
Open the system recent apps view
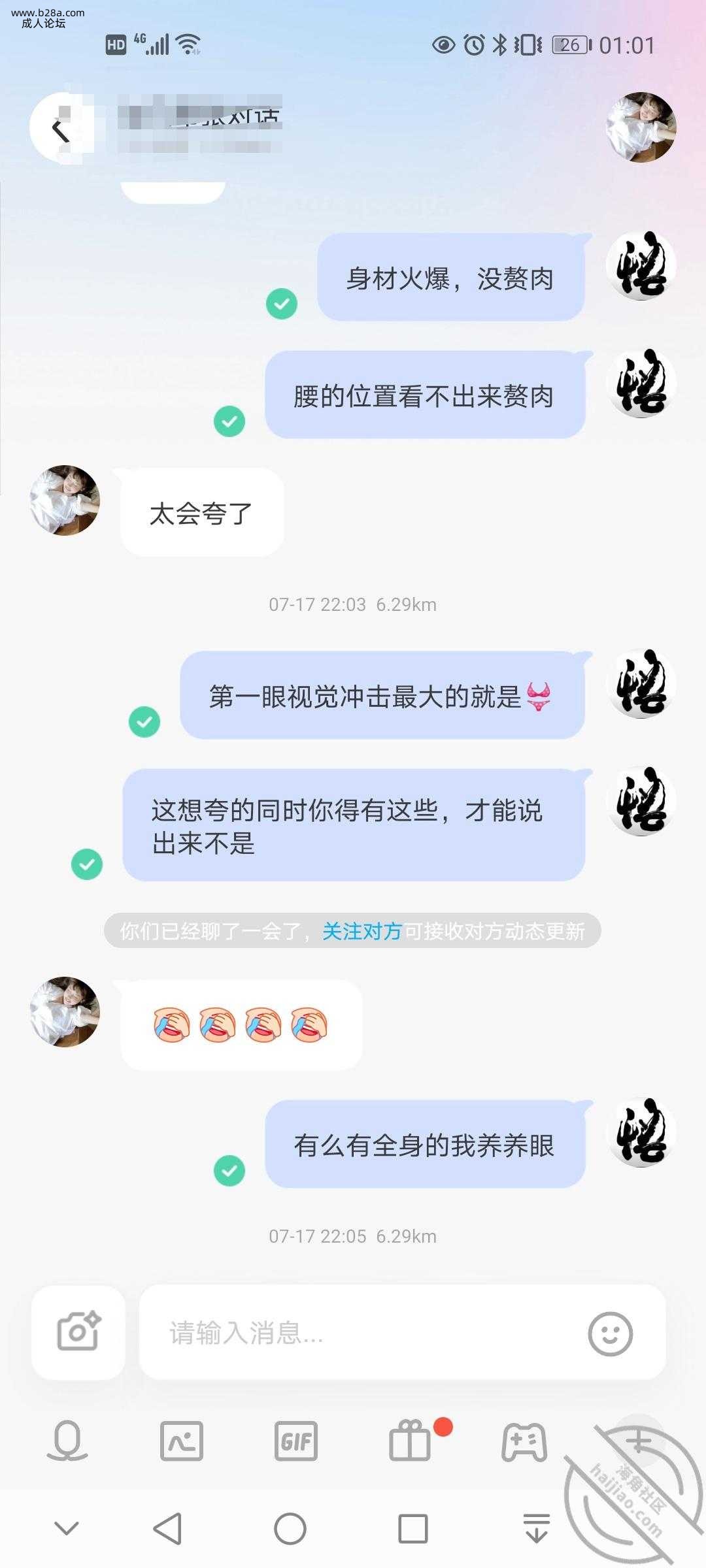(412, 1529)
